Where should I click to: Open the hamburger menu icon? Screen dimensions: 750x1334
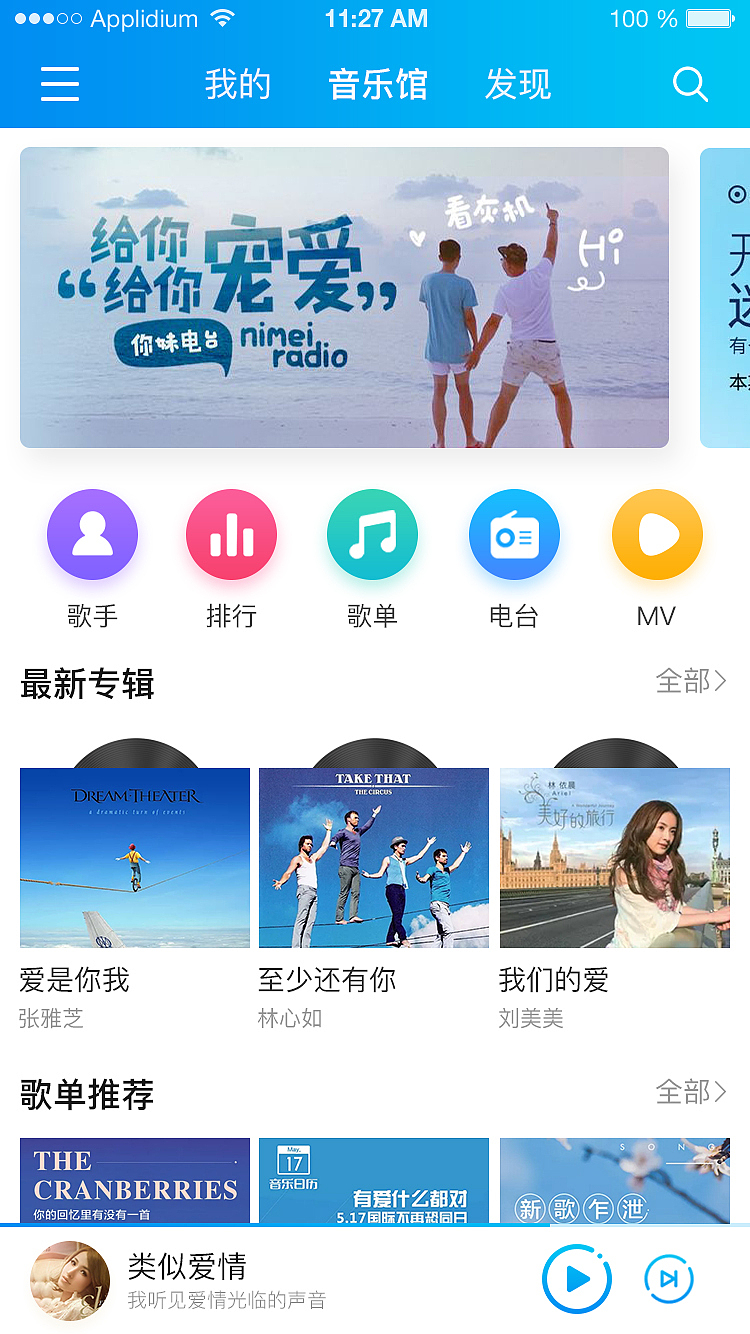[x=60, y=84]
